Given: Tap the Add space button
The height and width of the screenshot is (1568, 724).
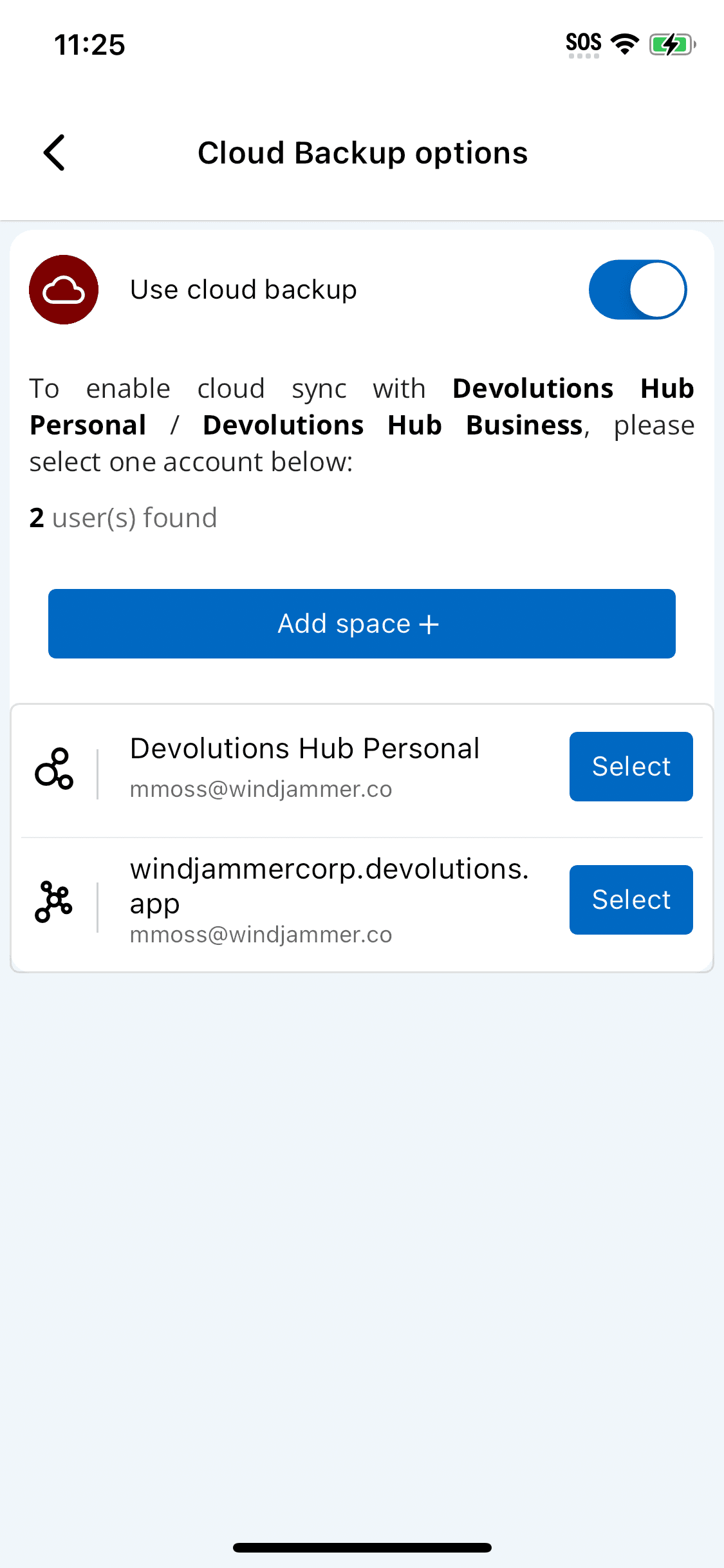Looking at the screenshot, I should pos(362,624).
